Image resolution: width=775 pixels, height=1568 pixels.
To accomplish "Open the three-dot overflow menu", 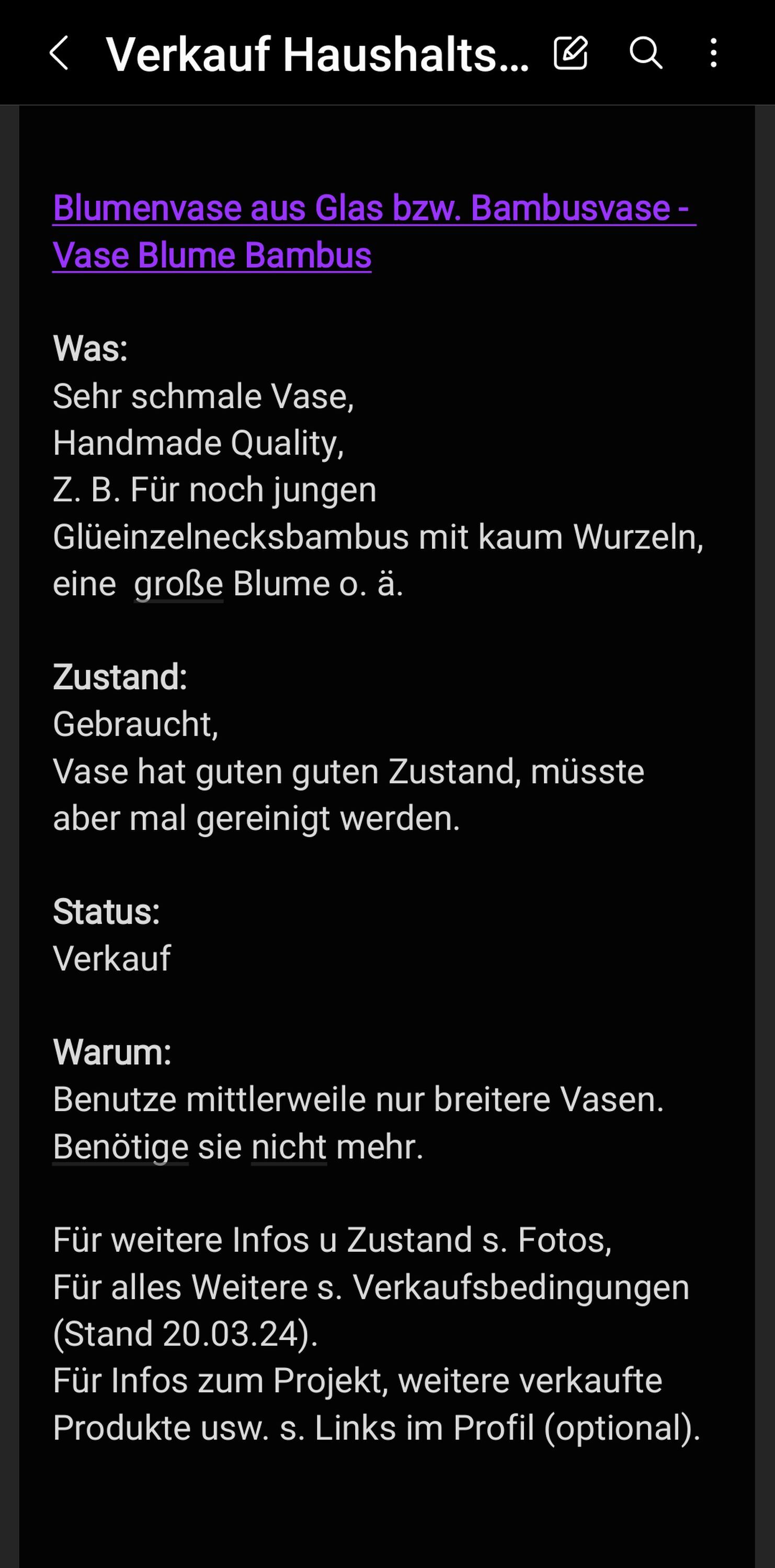I will pyautogui.click(x=713, y=53).
